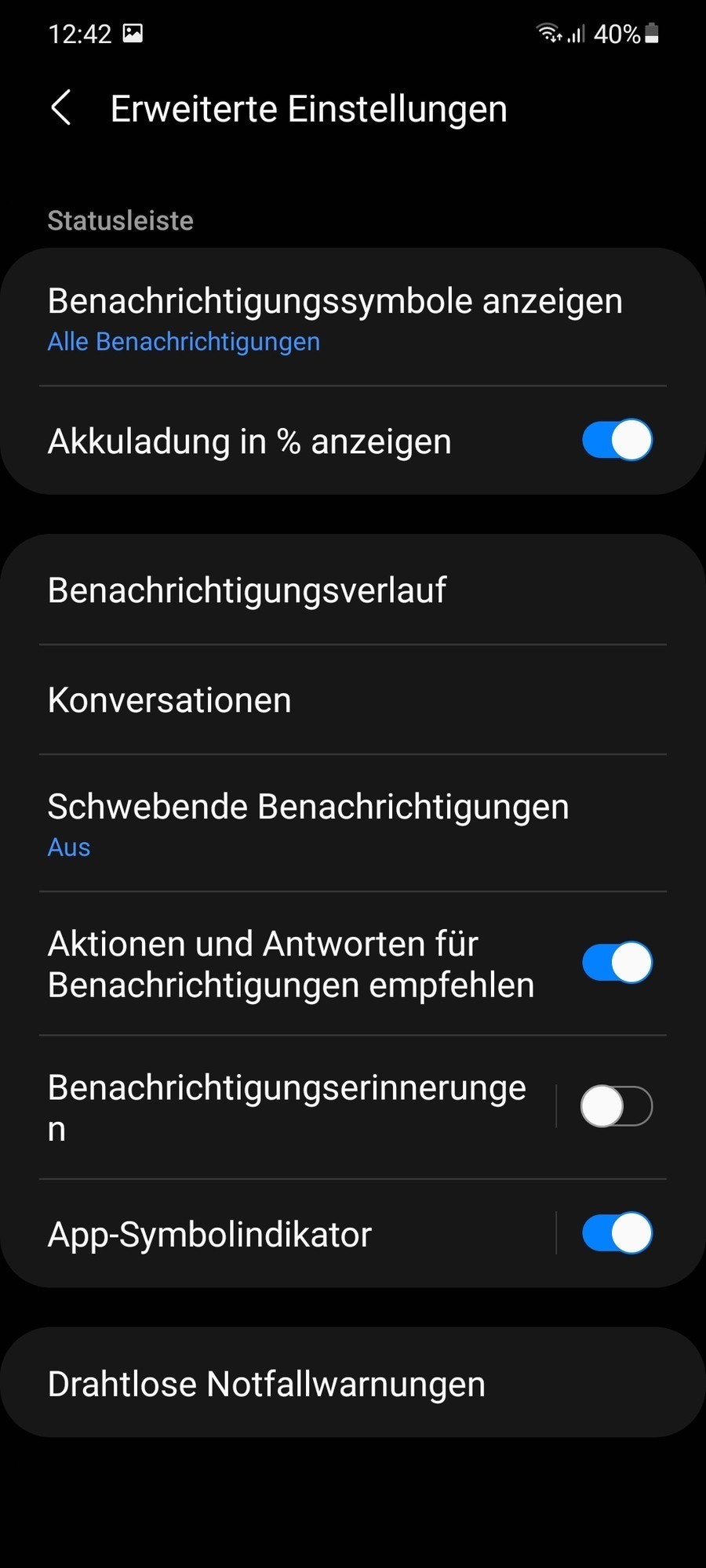Open Konversationen settings

pos(170,700)
